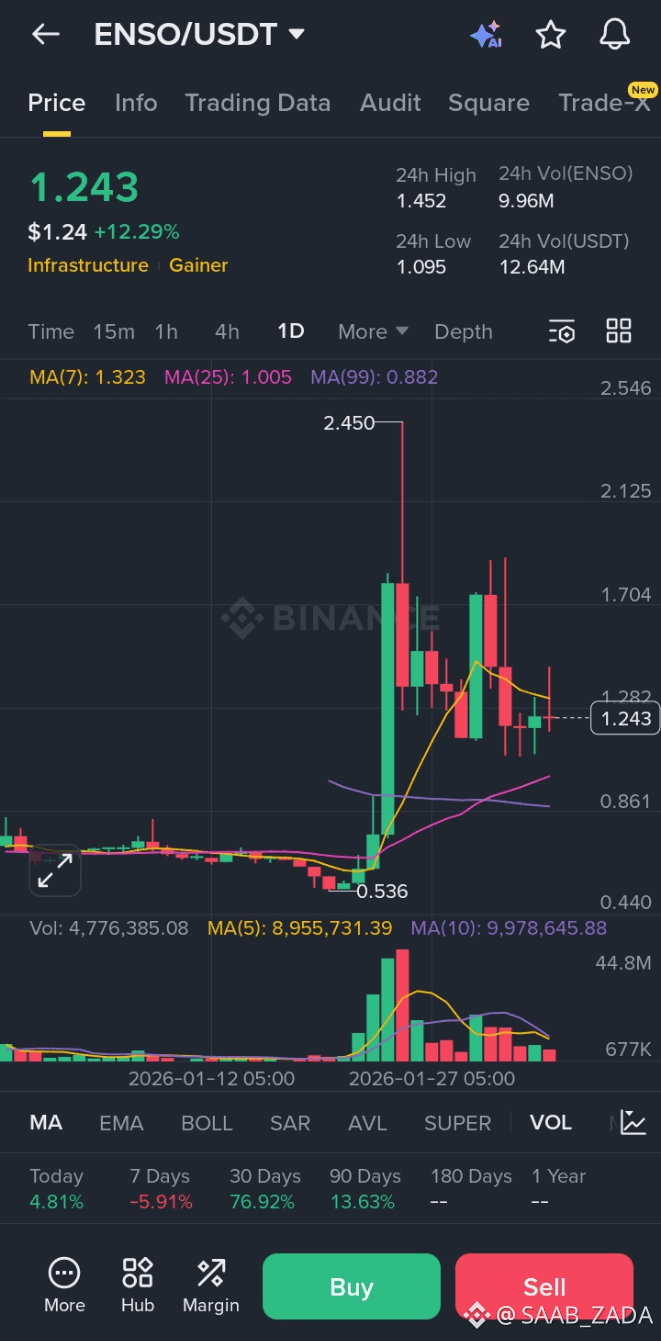
Task: Expand the More intervals dropdown
Action: click(x=373, y=332)
